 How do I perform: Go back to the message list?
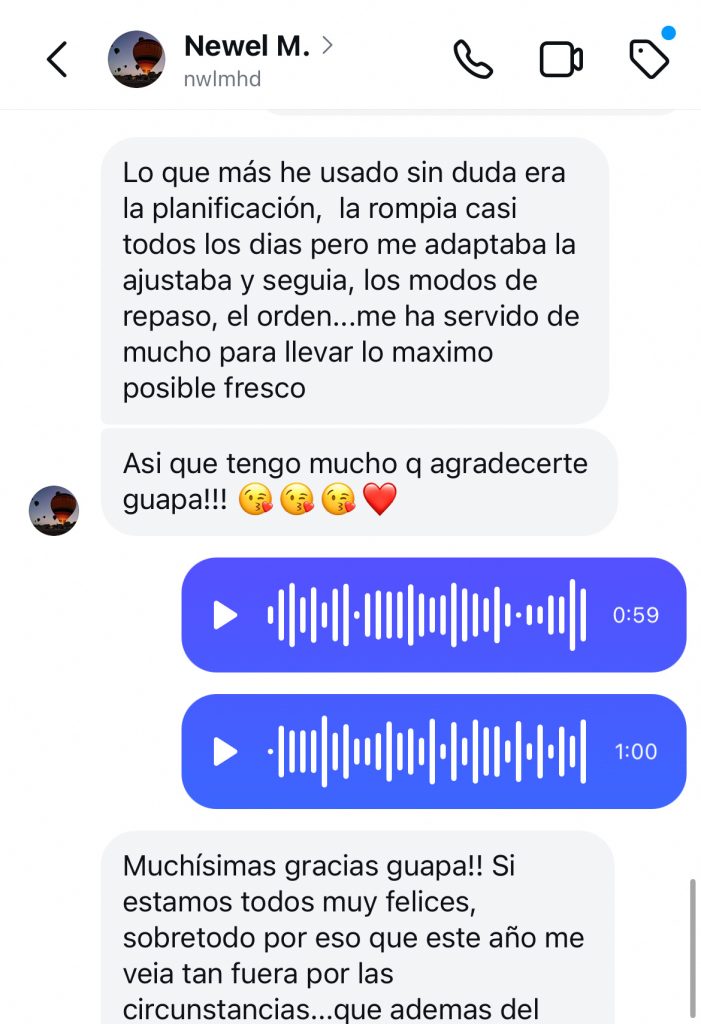[58, 60]
